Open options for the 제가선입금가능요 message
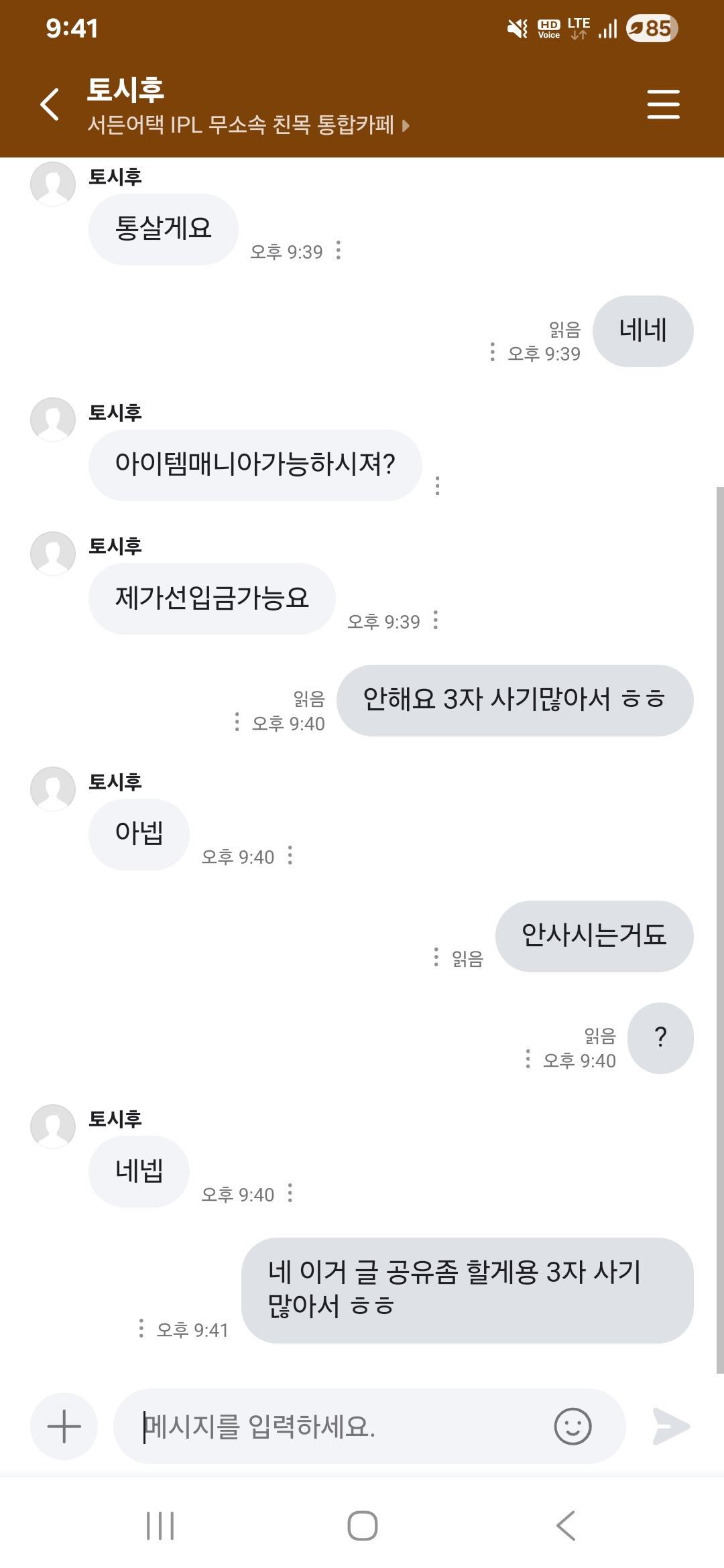724x1568 pixels. [x=436, y=620]
